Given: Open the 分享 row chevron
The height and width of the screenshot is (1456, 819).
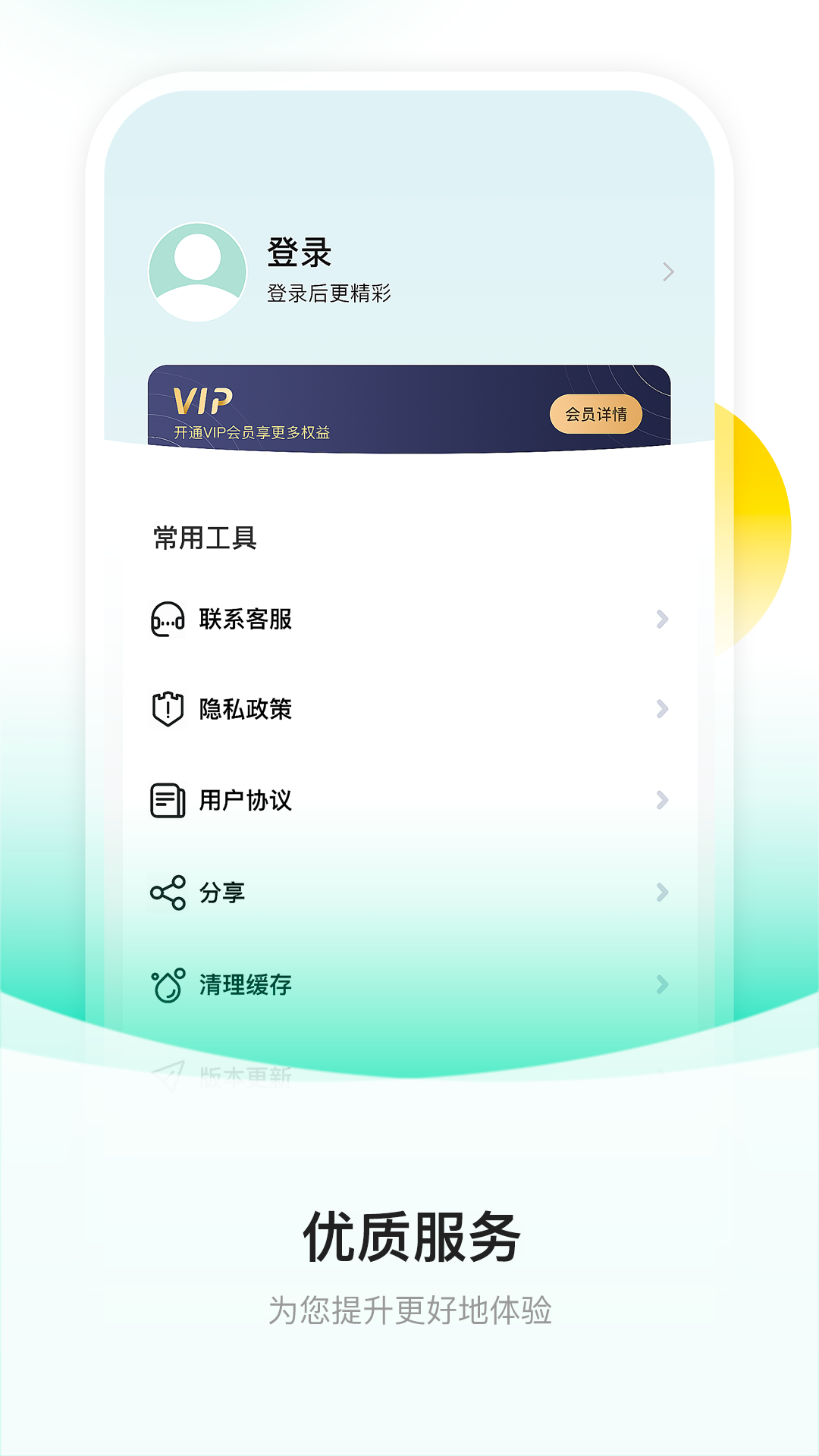Looking at the screenshot, I should click(663, 893).
